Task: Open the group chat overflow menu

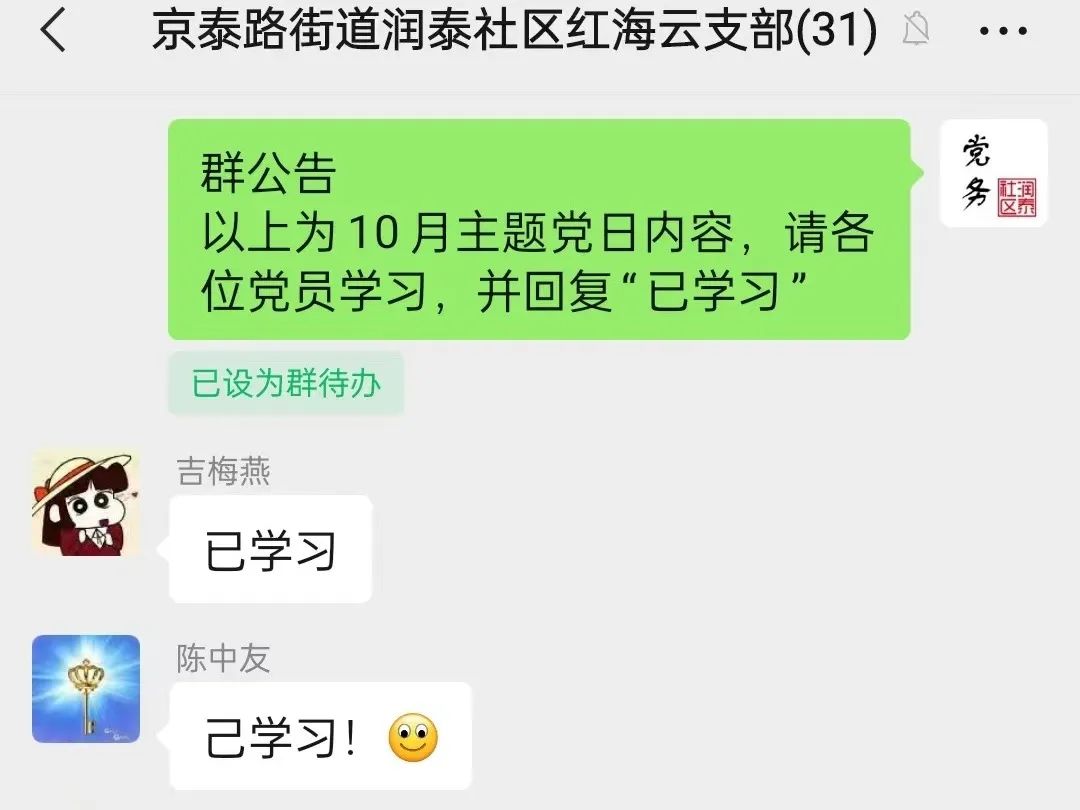Action: pos(1003,32)
